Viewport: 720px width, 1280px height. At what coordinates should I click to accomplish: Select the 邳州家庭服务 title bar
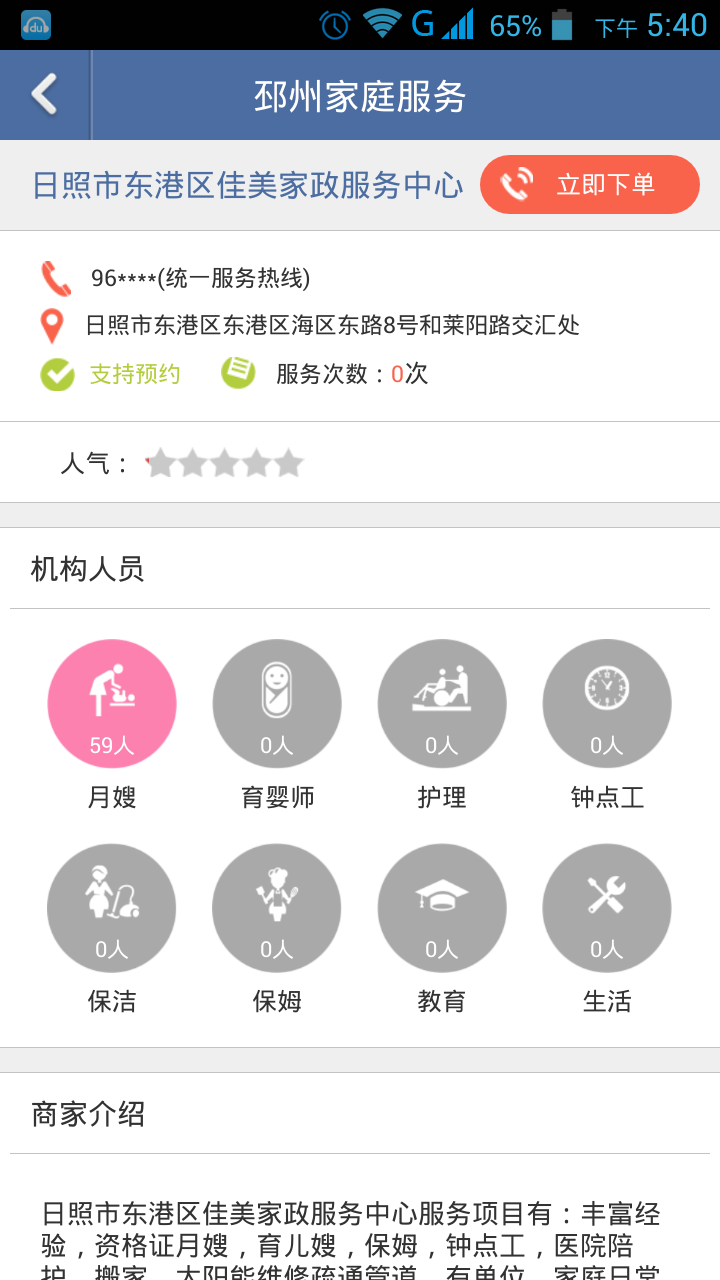click(360, 94)
